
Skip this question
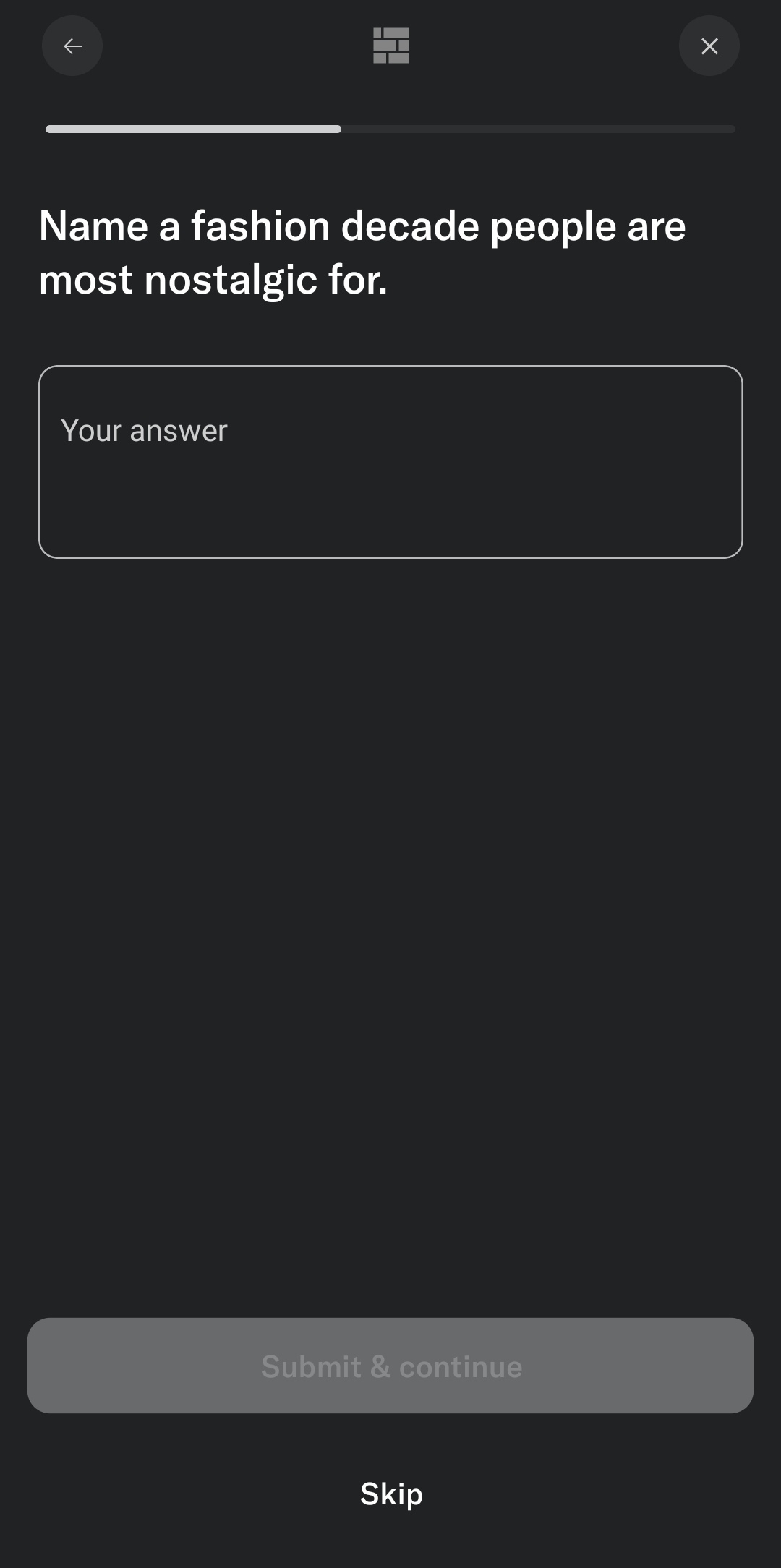pos(391,1494)
